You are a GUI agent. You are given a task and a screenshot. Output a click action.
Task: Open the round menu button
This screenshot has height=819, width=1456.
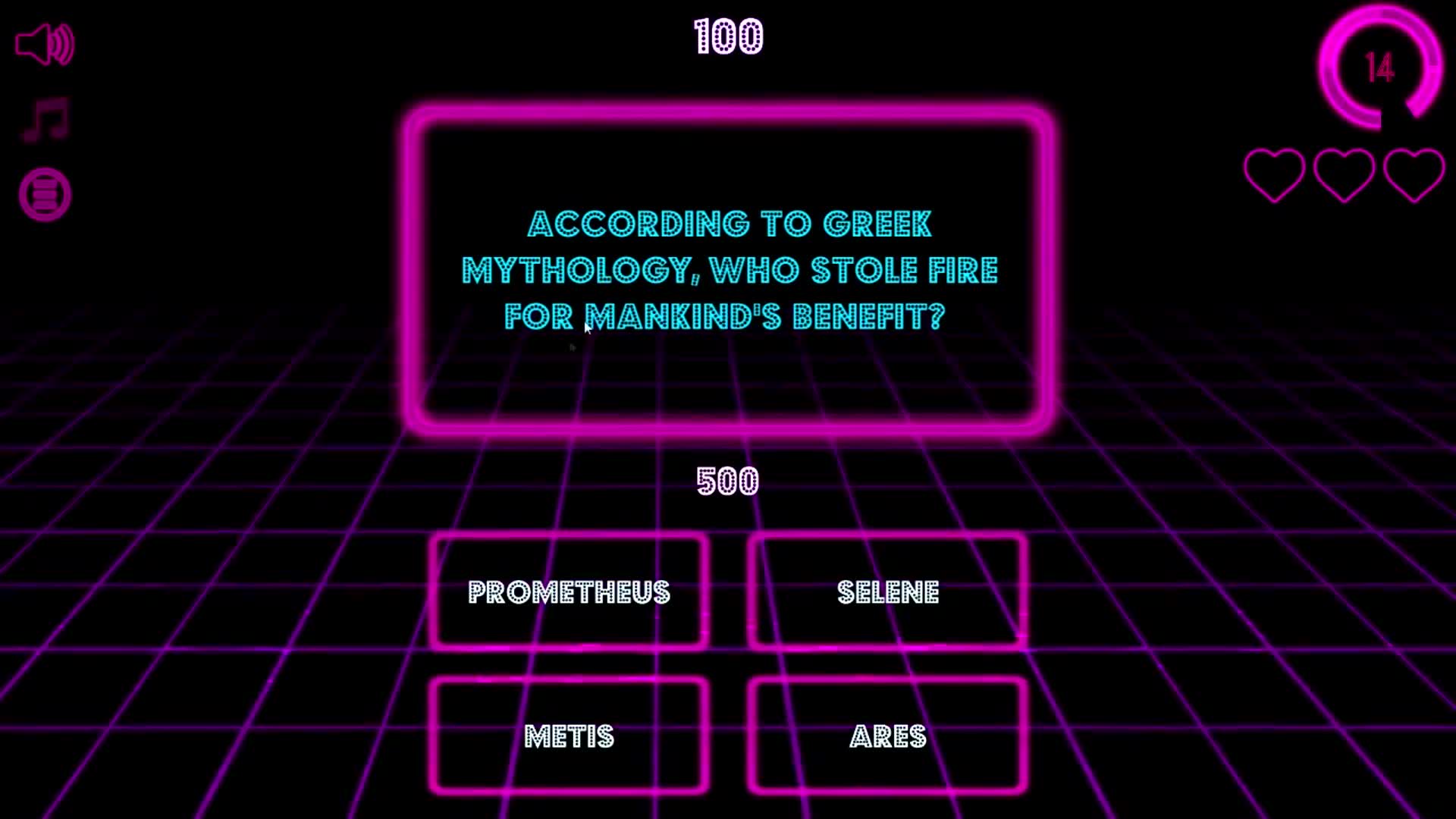[x=45, y=194]
